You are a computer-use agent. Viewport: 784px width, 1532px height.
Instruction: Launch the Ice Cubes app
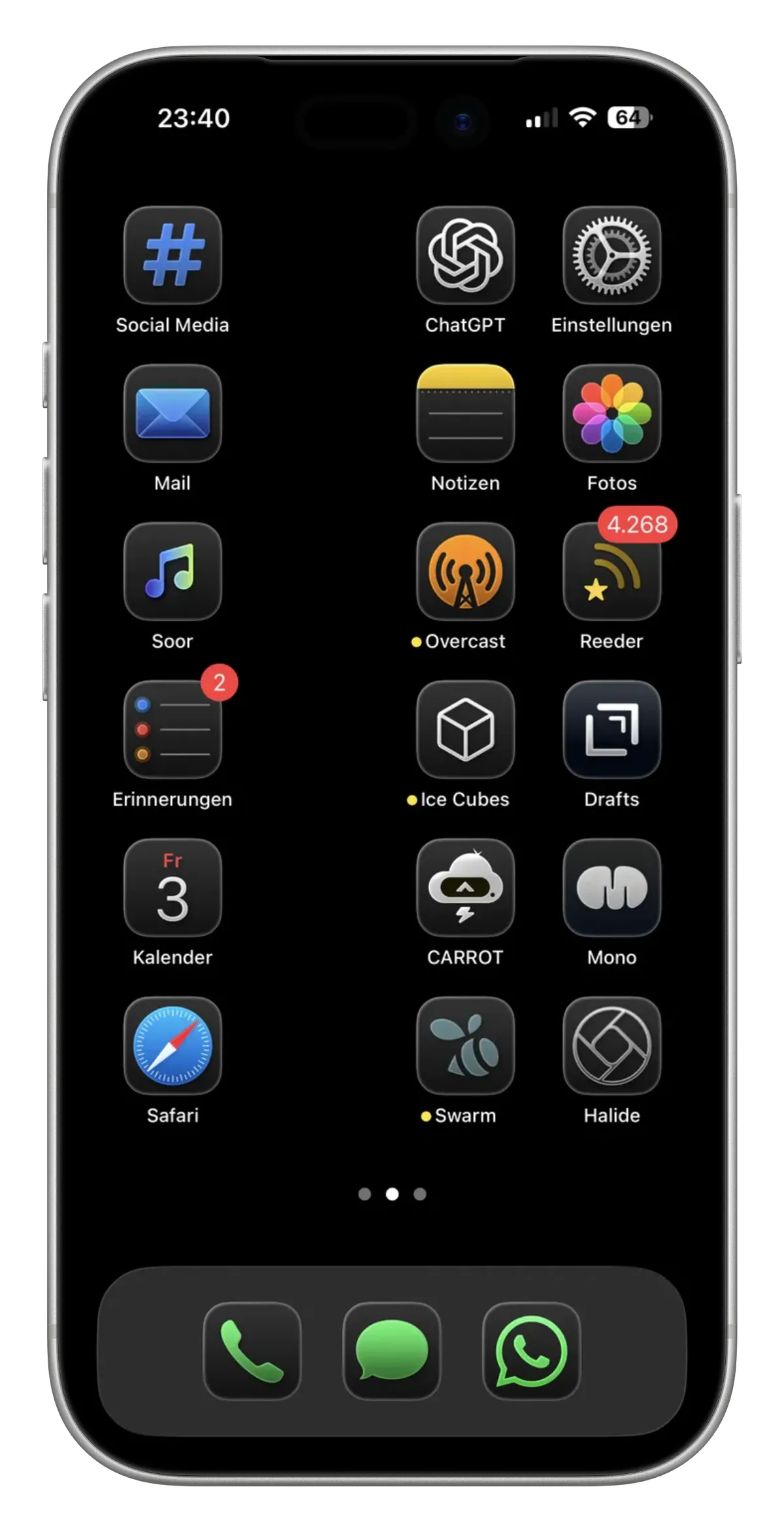[x=465, y=729]
